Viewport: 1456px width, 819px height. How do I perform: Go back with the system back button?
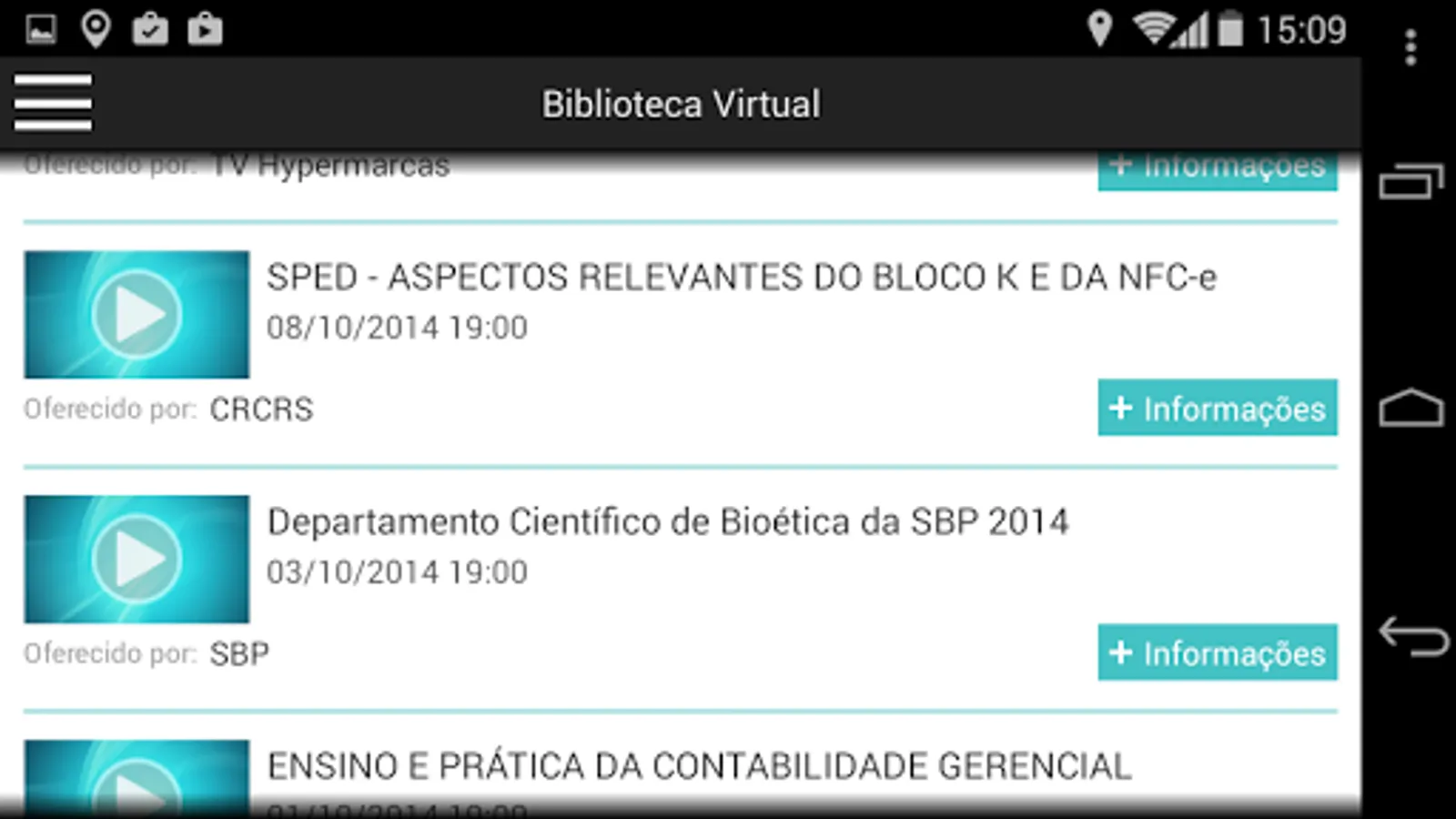[x=1411, y=636]
